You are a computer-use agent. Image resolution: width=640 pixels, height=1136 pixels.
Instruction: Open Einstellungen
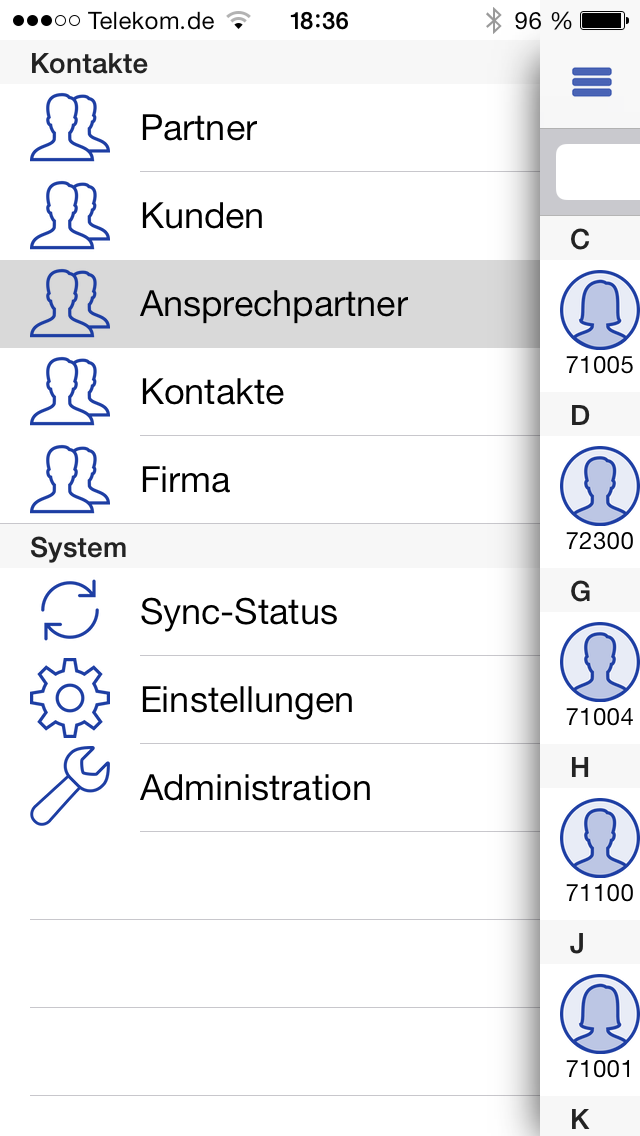click(270, 699)
